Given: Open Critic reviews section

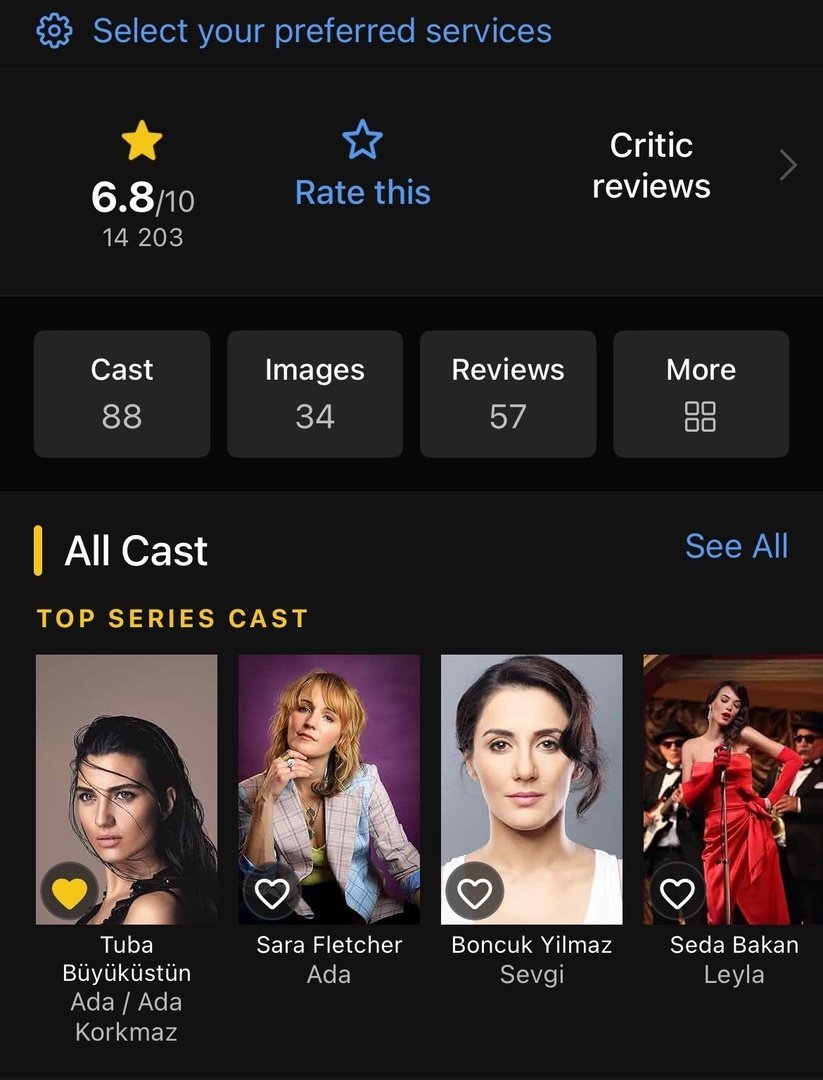Looking at the screenshot, I should [x=651, y=166].
